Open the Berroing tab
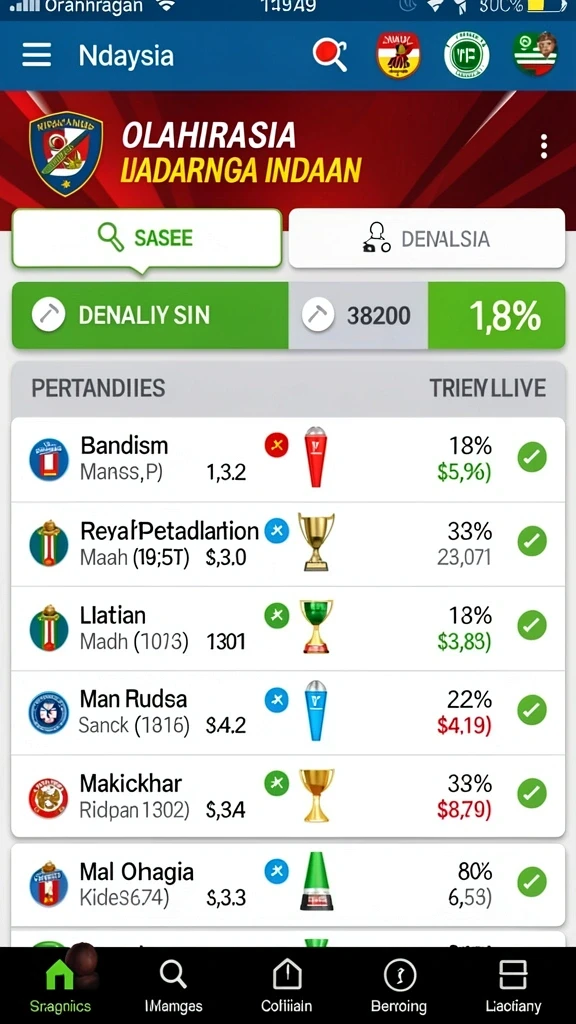The width and height of the screenshot is (576, 1024). [x=398, y=986]
